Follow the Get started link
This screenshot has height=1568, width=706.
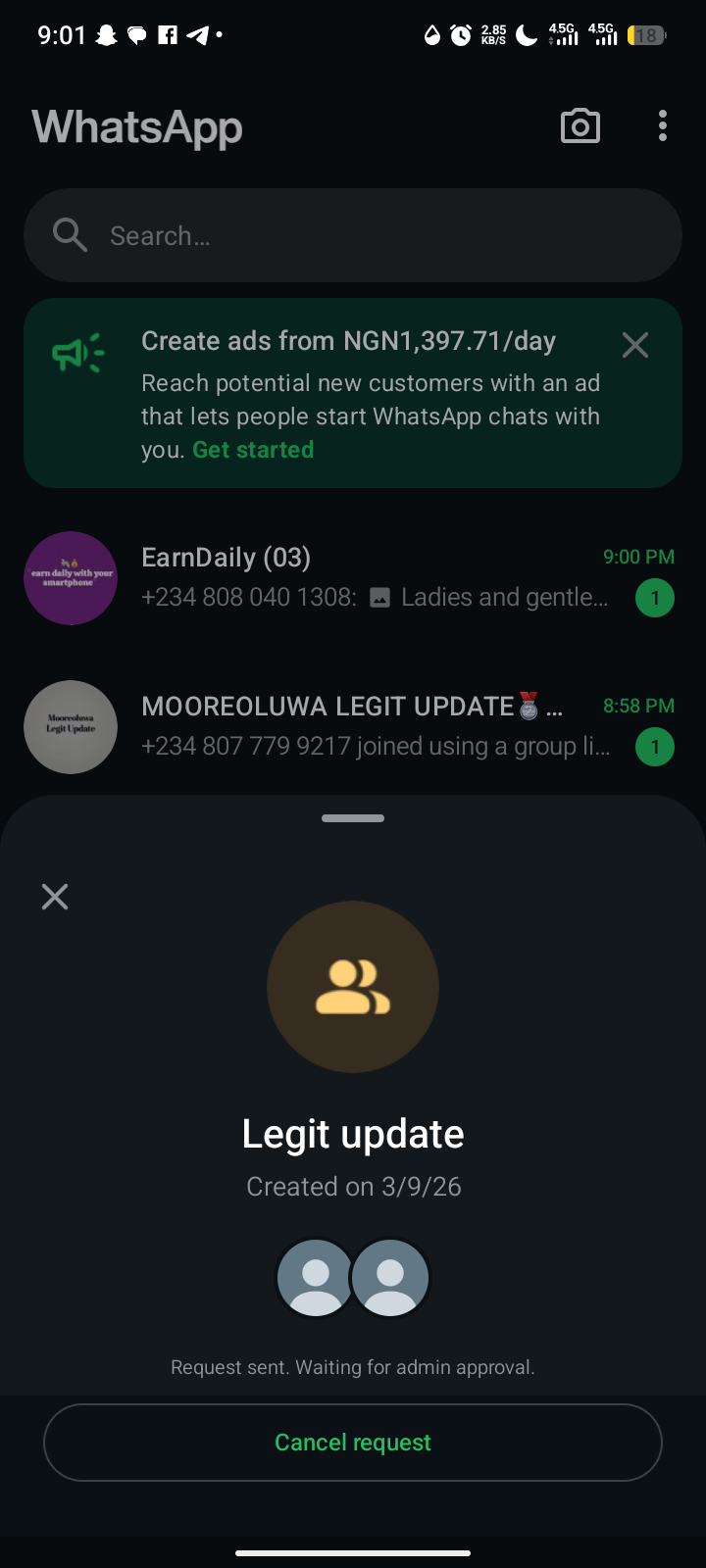click(x=253, y=450)
